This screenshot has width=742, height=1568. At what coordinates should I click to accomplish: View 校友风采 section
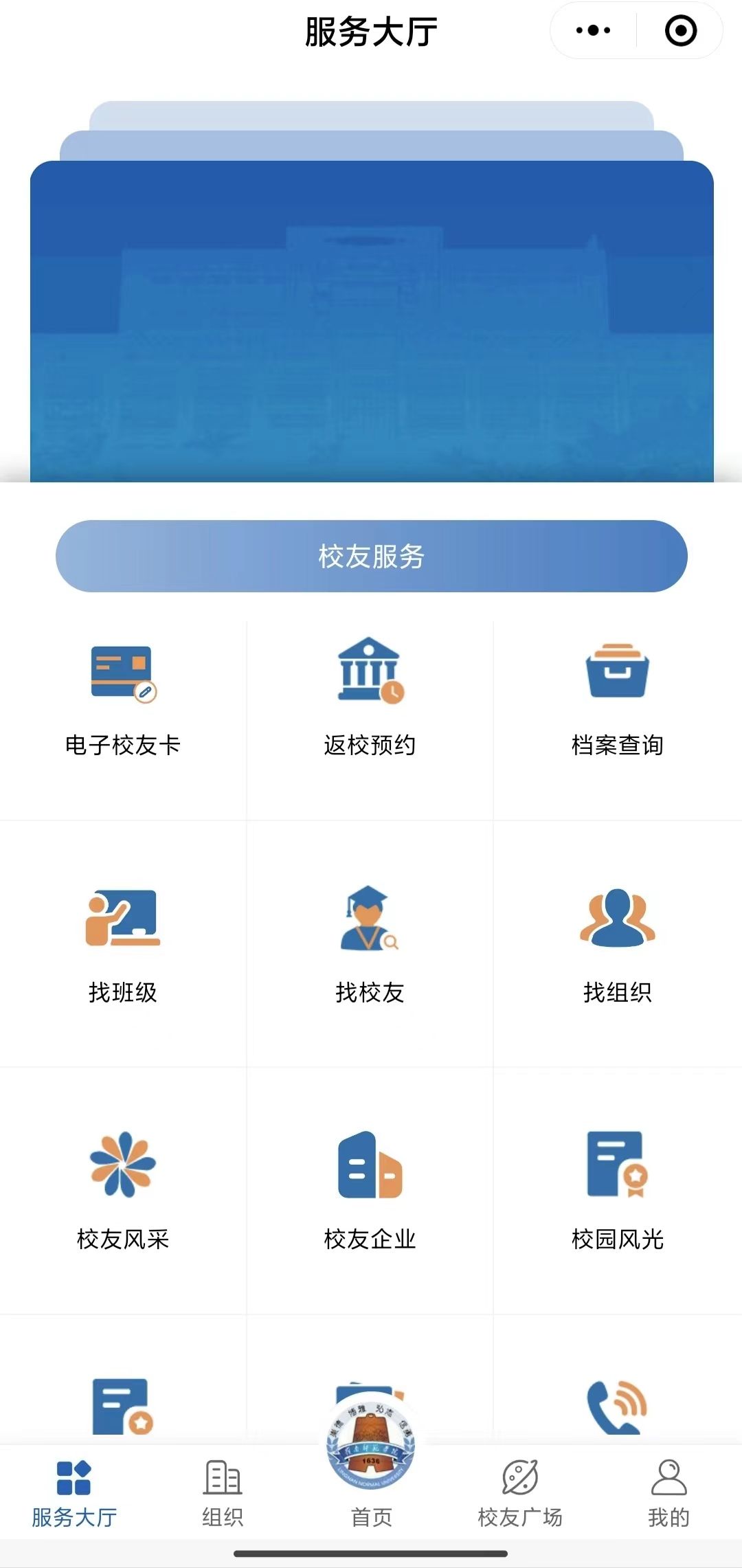tap(123, 1192)
